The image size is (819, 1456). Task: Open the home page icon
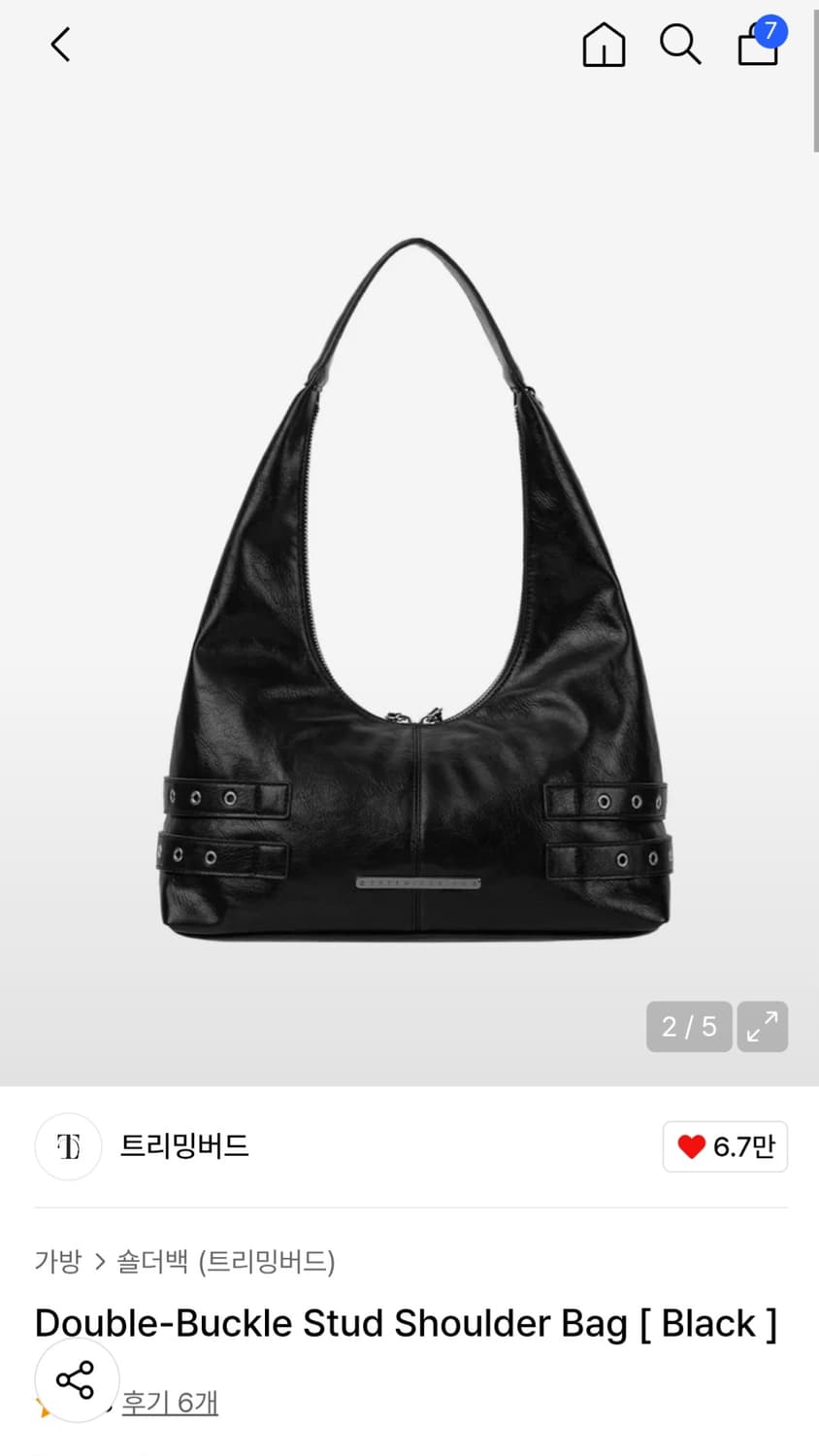[x=604, y=45]
